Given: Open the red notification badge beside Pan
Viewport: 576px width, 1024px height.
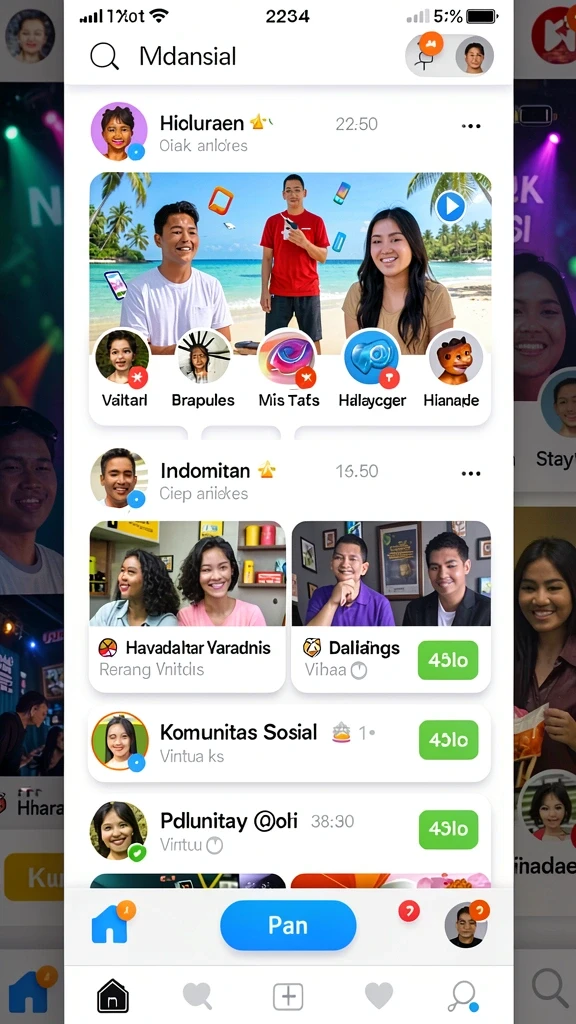Looking at the screenshot, I should tap(409, 910).
